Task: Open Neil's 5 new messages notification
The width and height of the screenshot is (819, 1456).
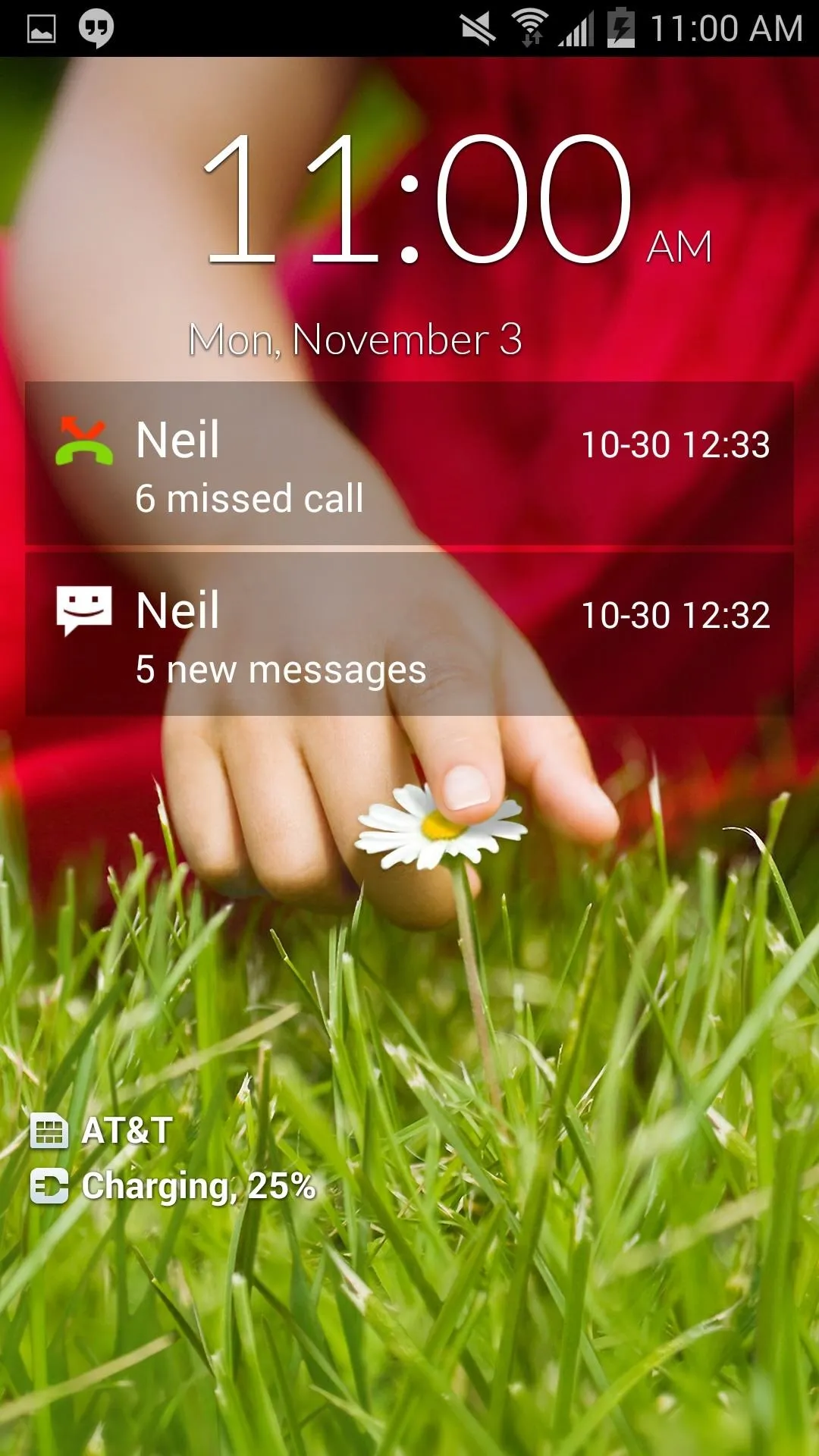Action: (409, 634)
